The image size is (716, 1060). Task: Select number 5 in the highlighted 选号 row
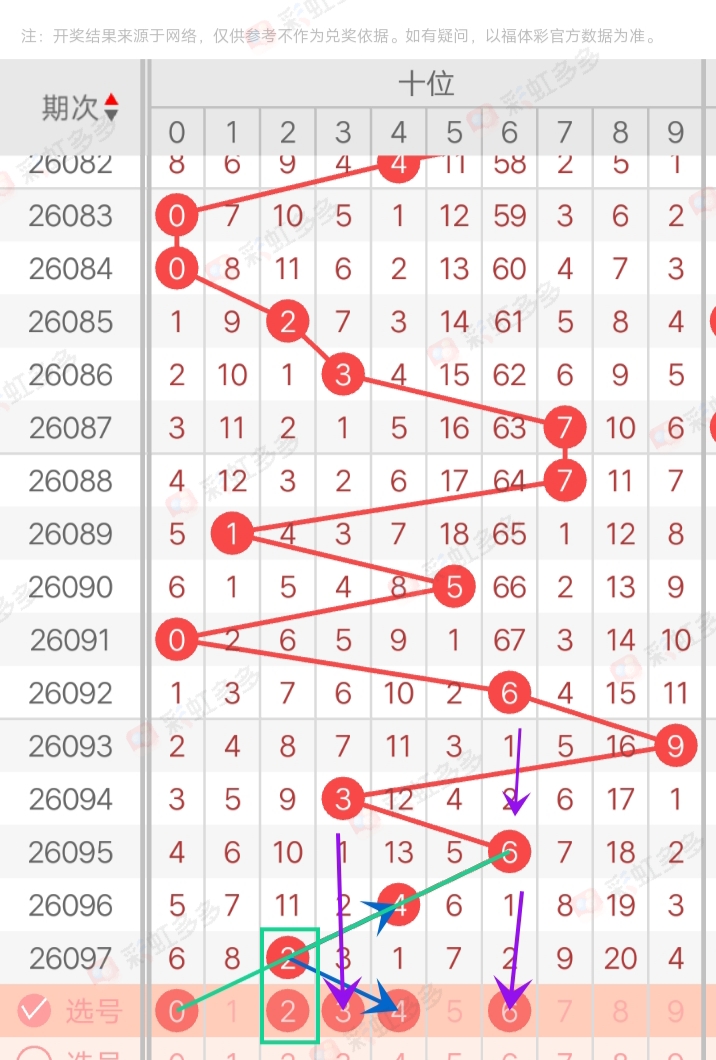click(454, 1011)
